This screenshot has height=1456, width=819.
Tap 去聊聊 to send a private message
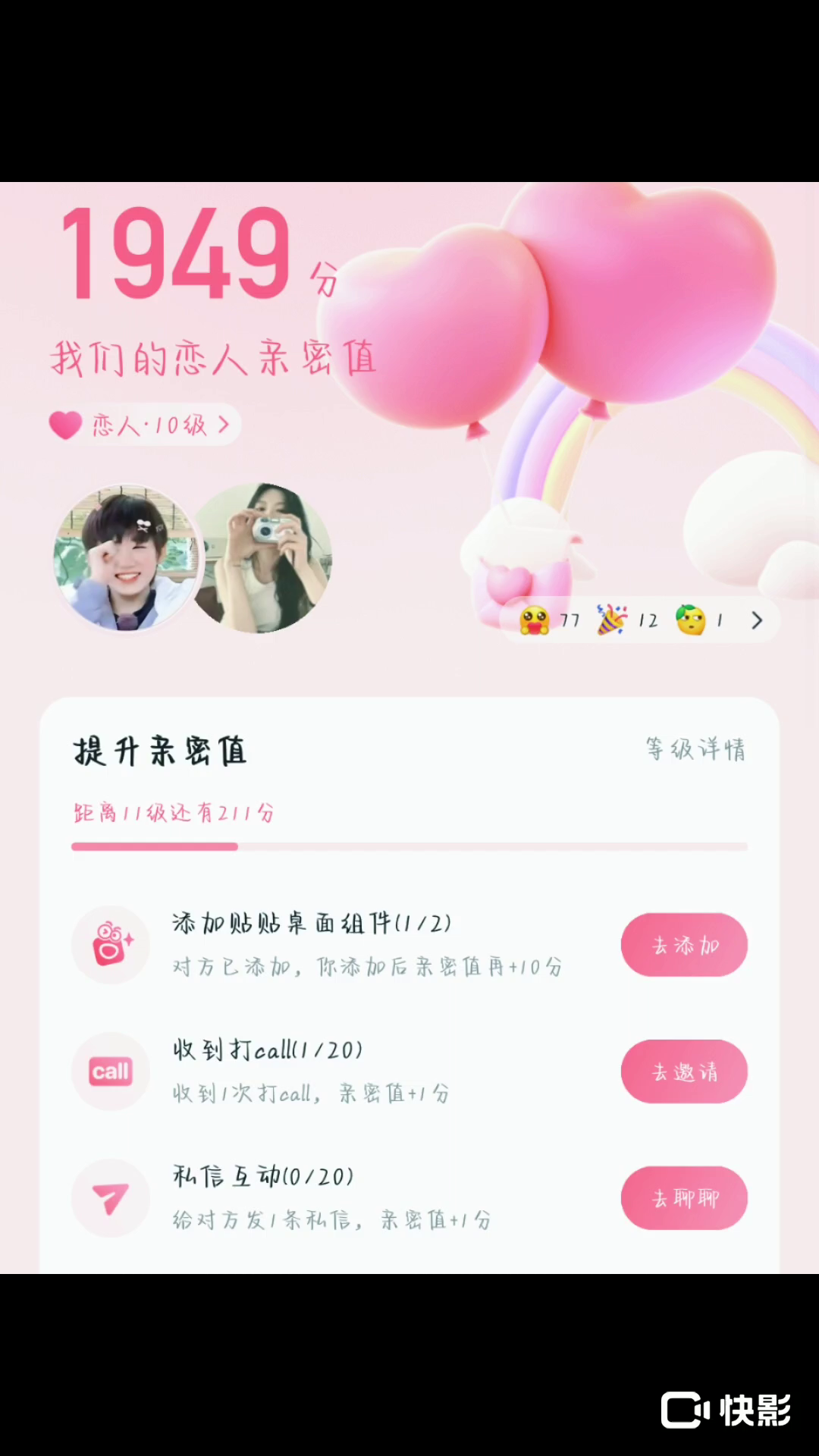(684, 1198)
